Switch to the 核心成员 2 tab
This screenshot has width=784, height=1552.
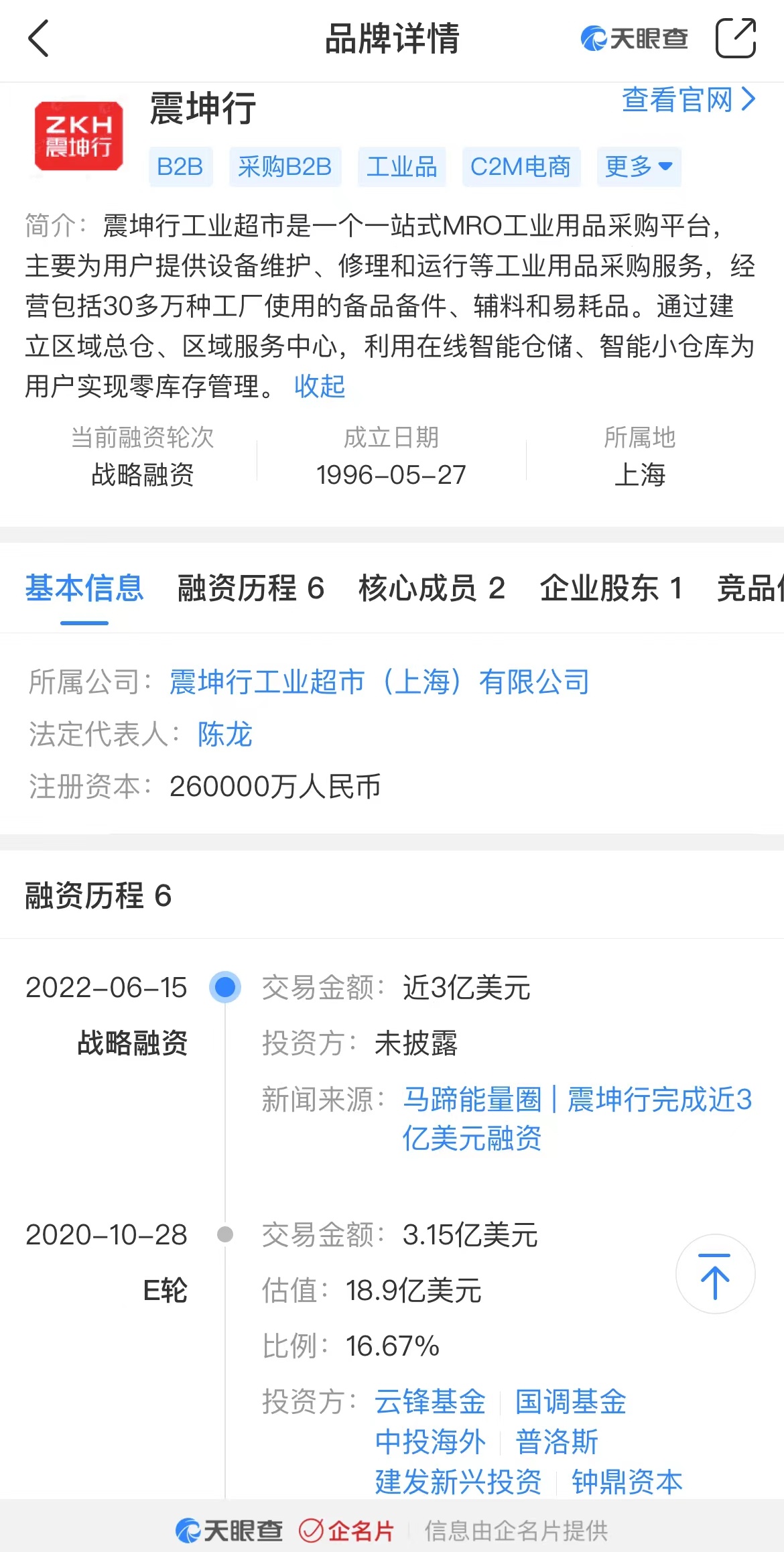[x=432, y=588]
